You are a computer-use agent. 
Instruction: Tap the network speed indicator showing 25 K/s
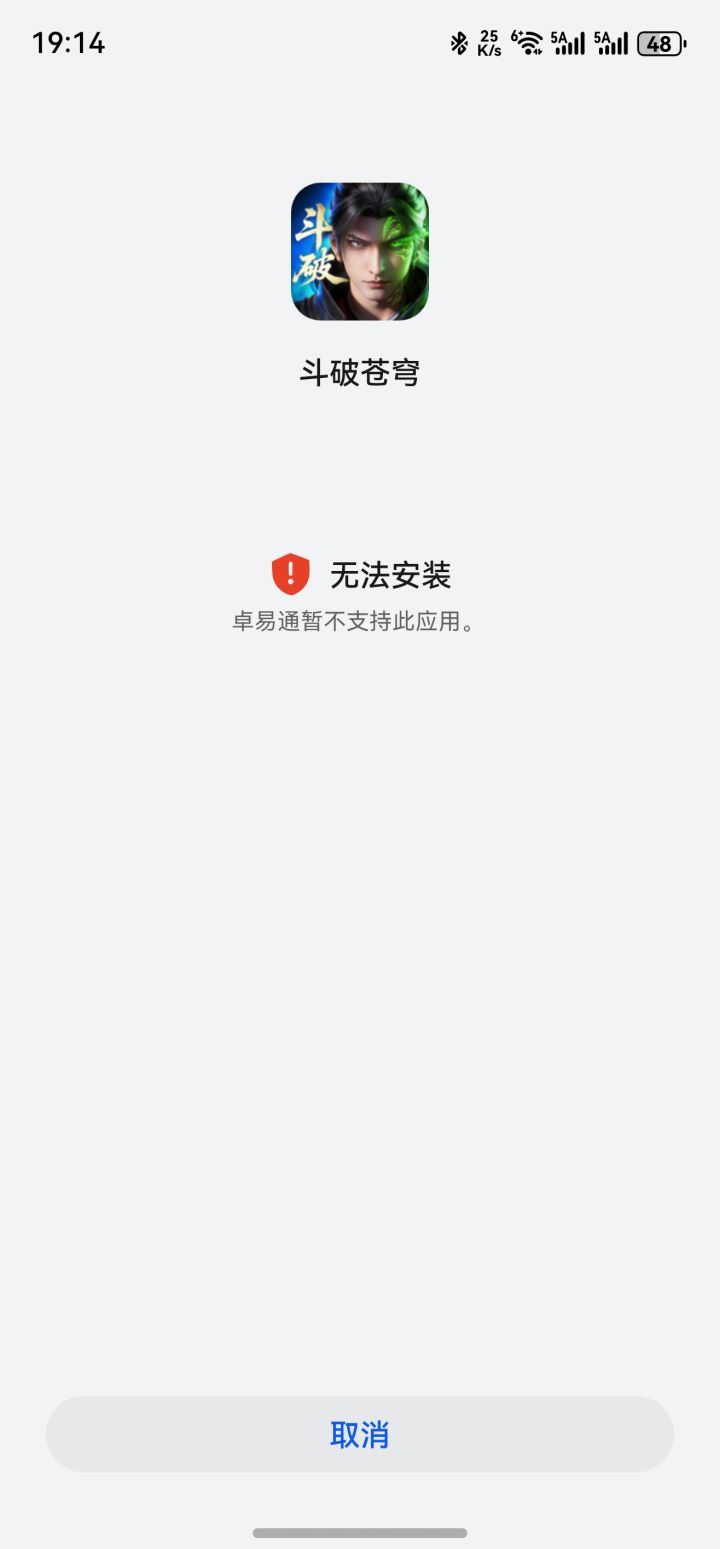click(x=488, y=43)
